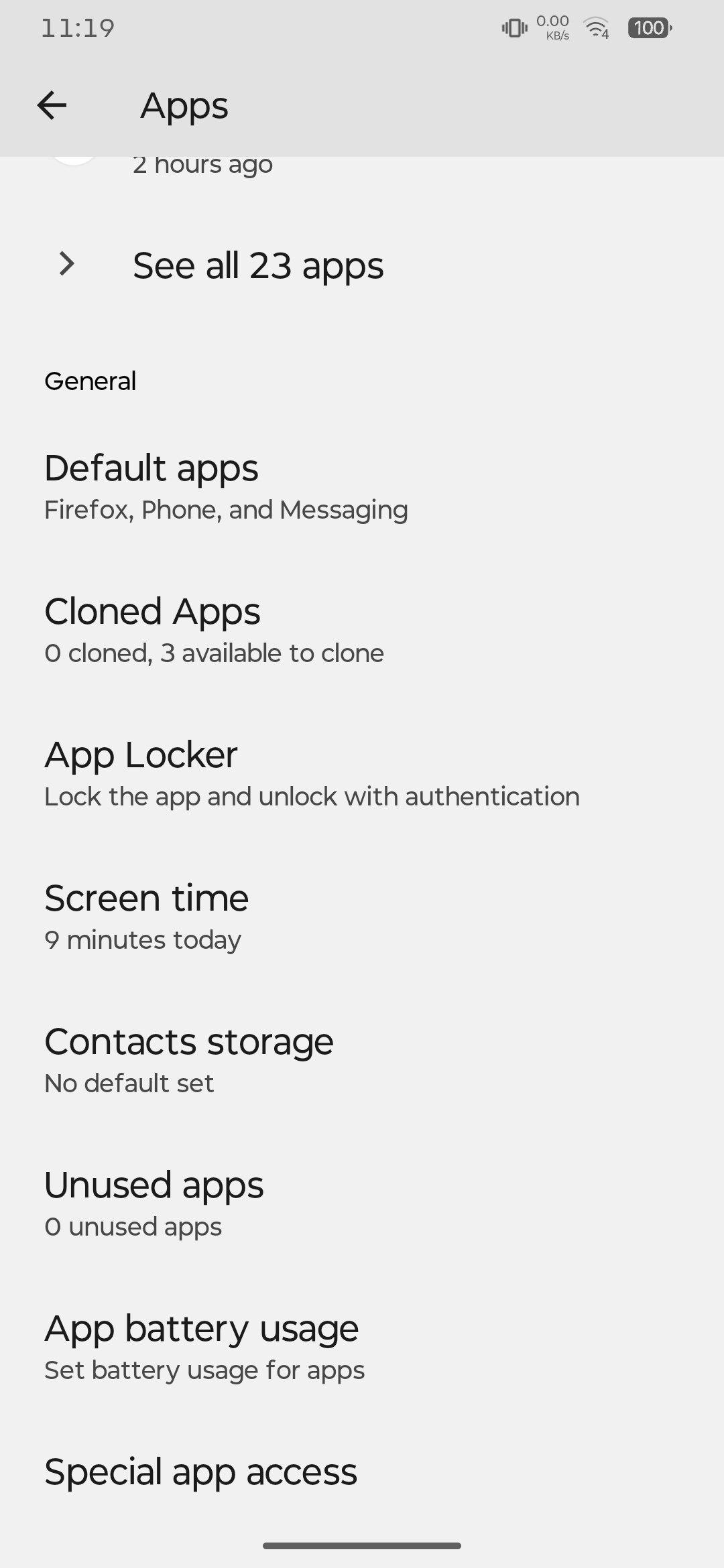Open App Locker settings
Screen dimensions: 724x1568
click(x=362, y=774)
